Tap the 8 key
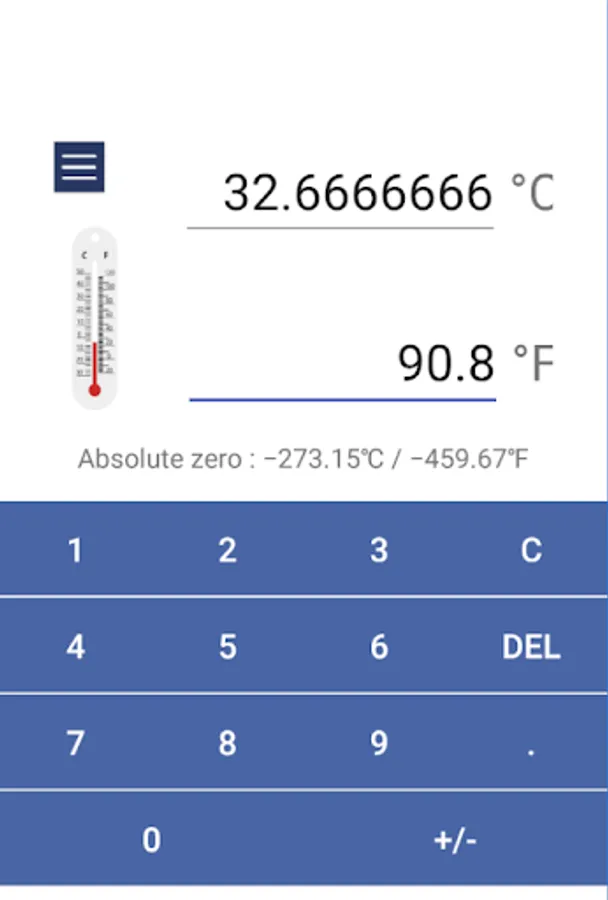608x900 pixels. click(x=228, y=743)
